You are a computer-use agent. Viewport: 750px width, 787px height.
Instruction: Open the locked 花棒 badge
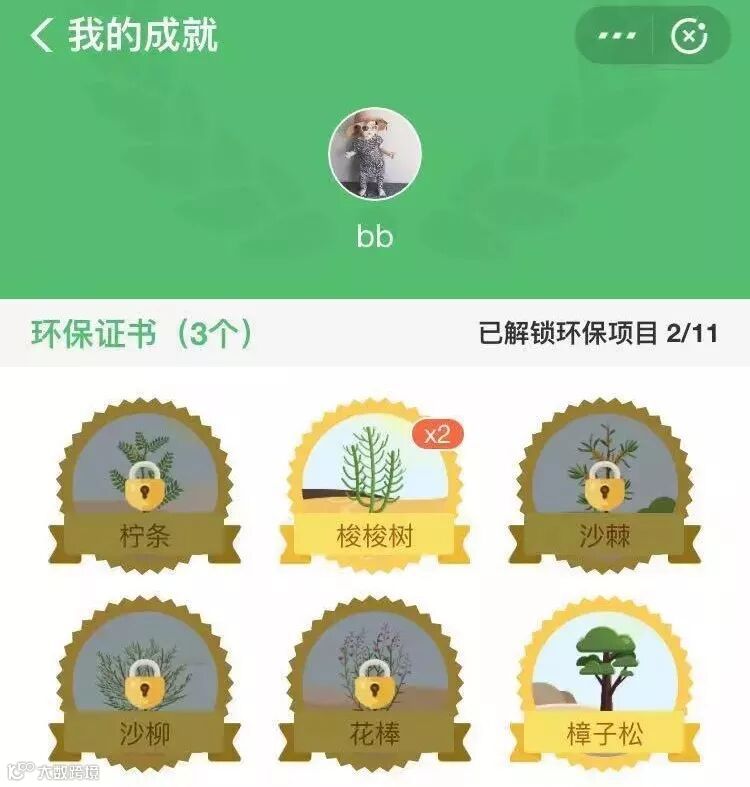374,684
